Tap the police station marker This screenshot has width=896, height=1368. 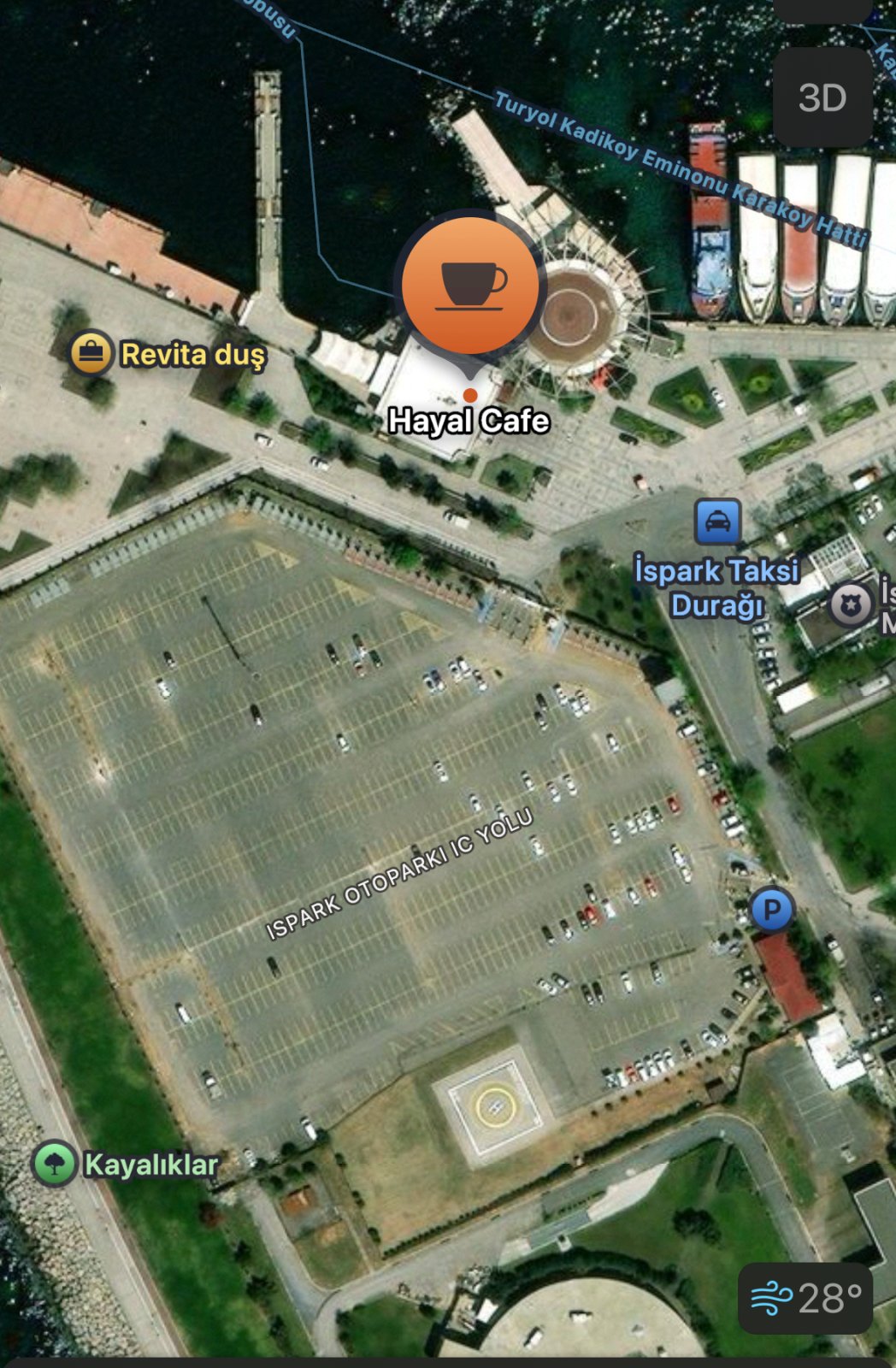[850, 605]
